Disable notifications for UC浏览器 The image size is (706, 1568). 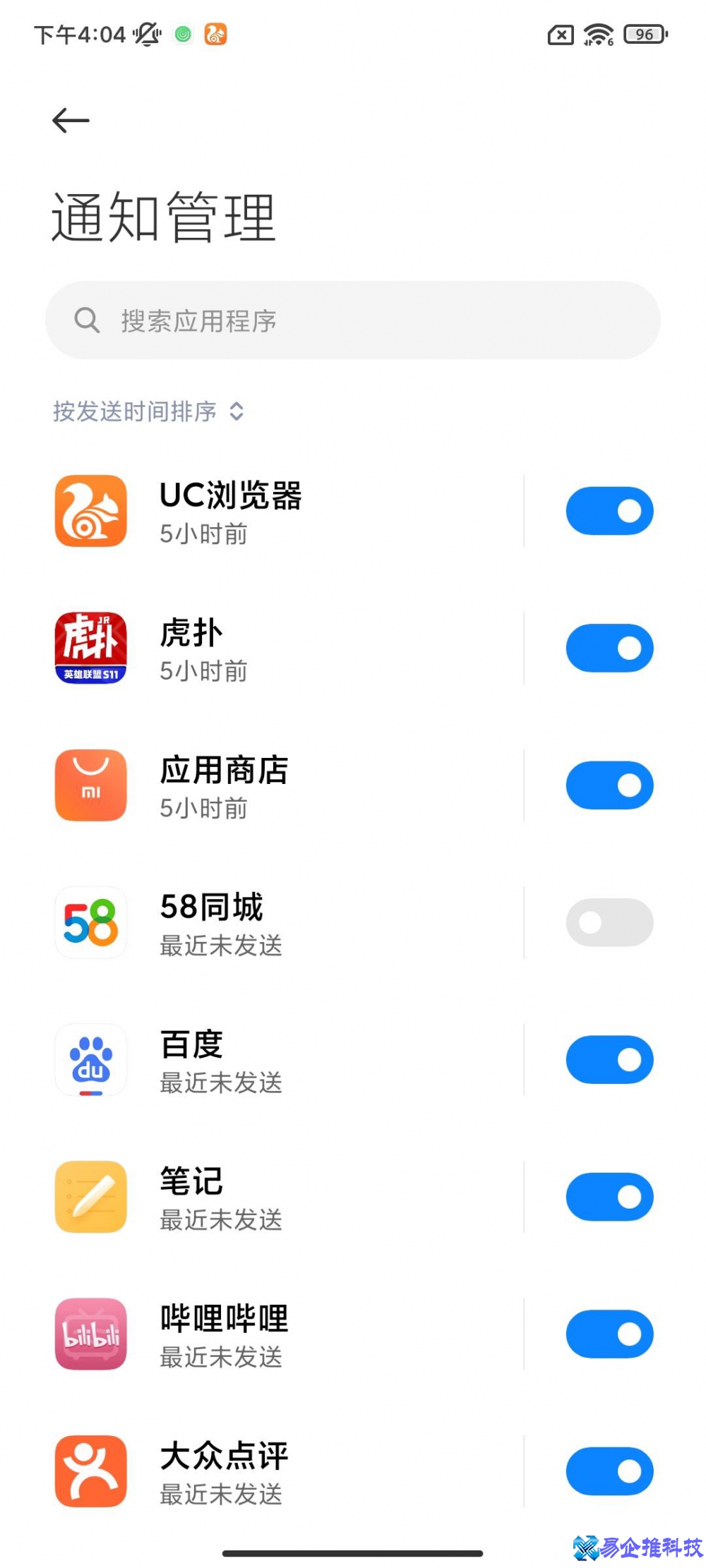(x=609, y=510)
